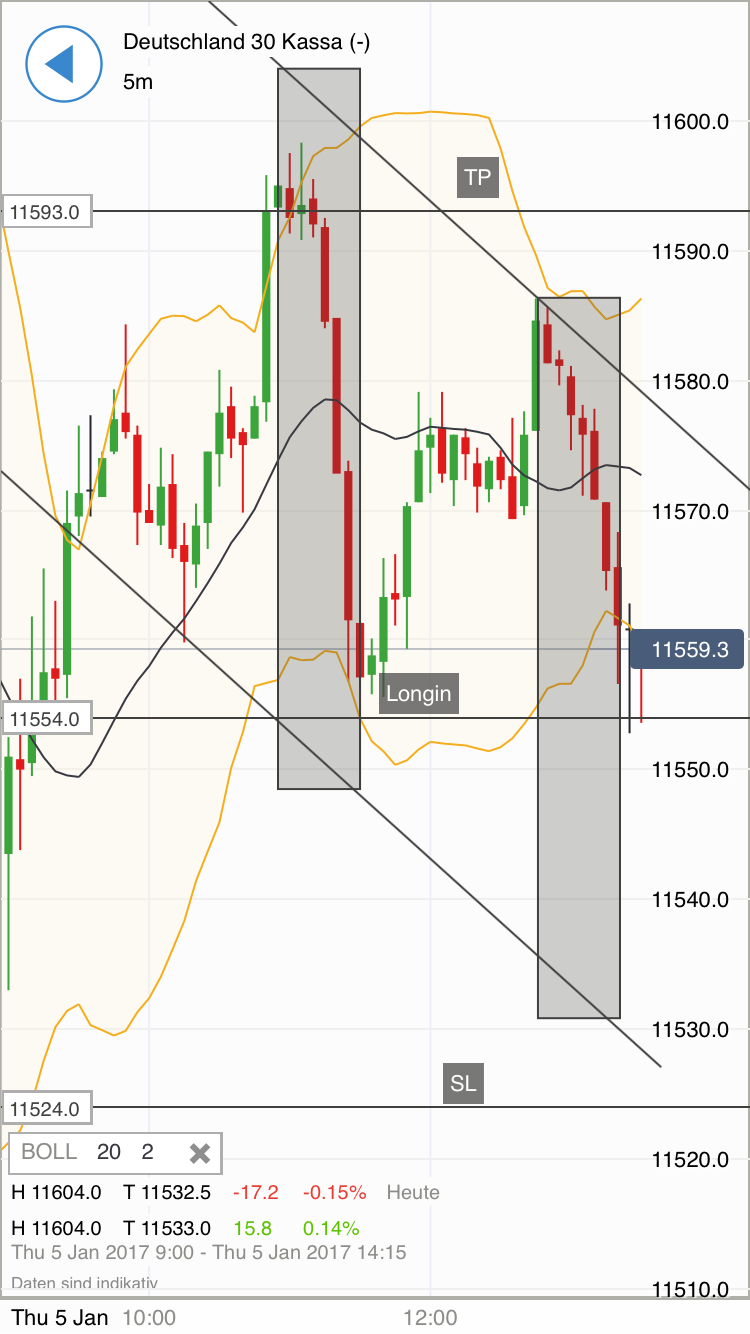The width and height of the screenshot is (750, 1334).
Task: Select the 11554.0 price level tag
Action: click(46, 718)
